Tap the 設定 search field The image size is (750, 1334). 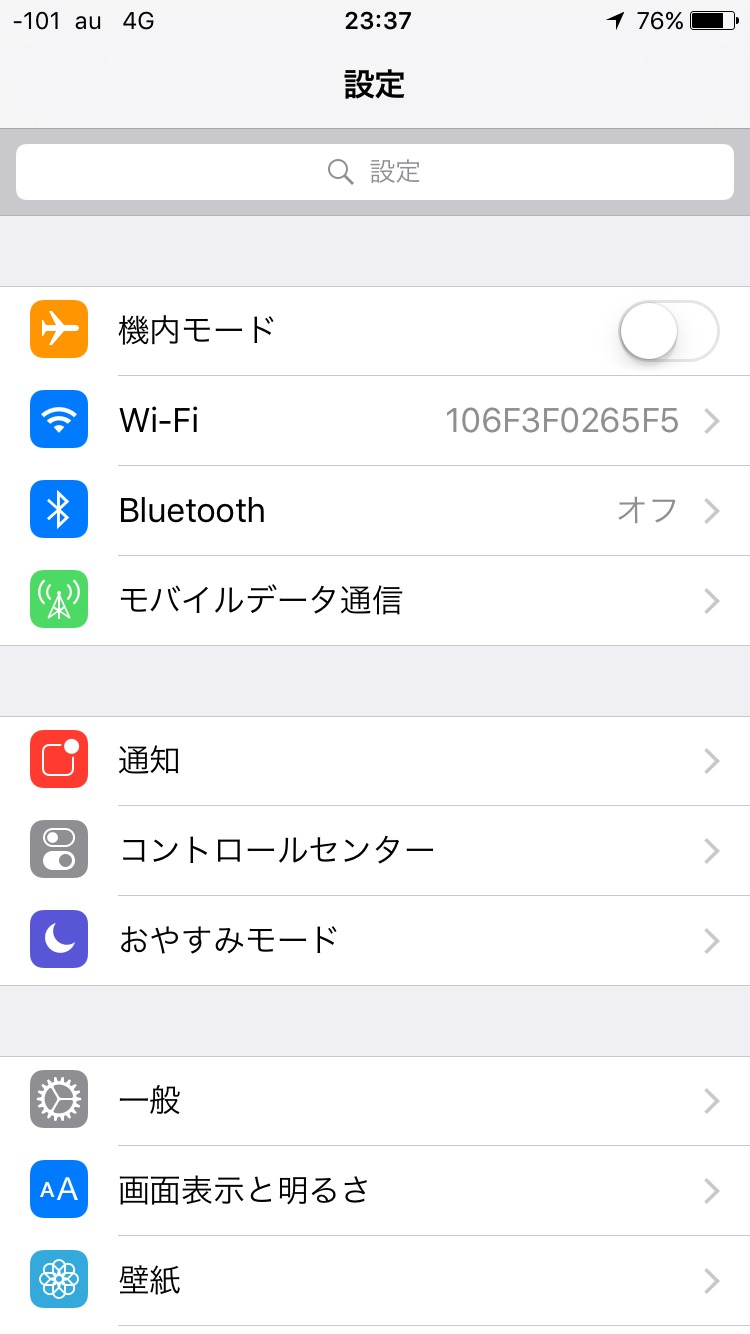point(375,172)
